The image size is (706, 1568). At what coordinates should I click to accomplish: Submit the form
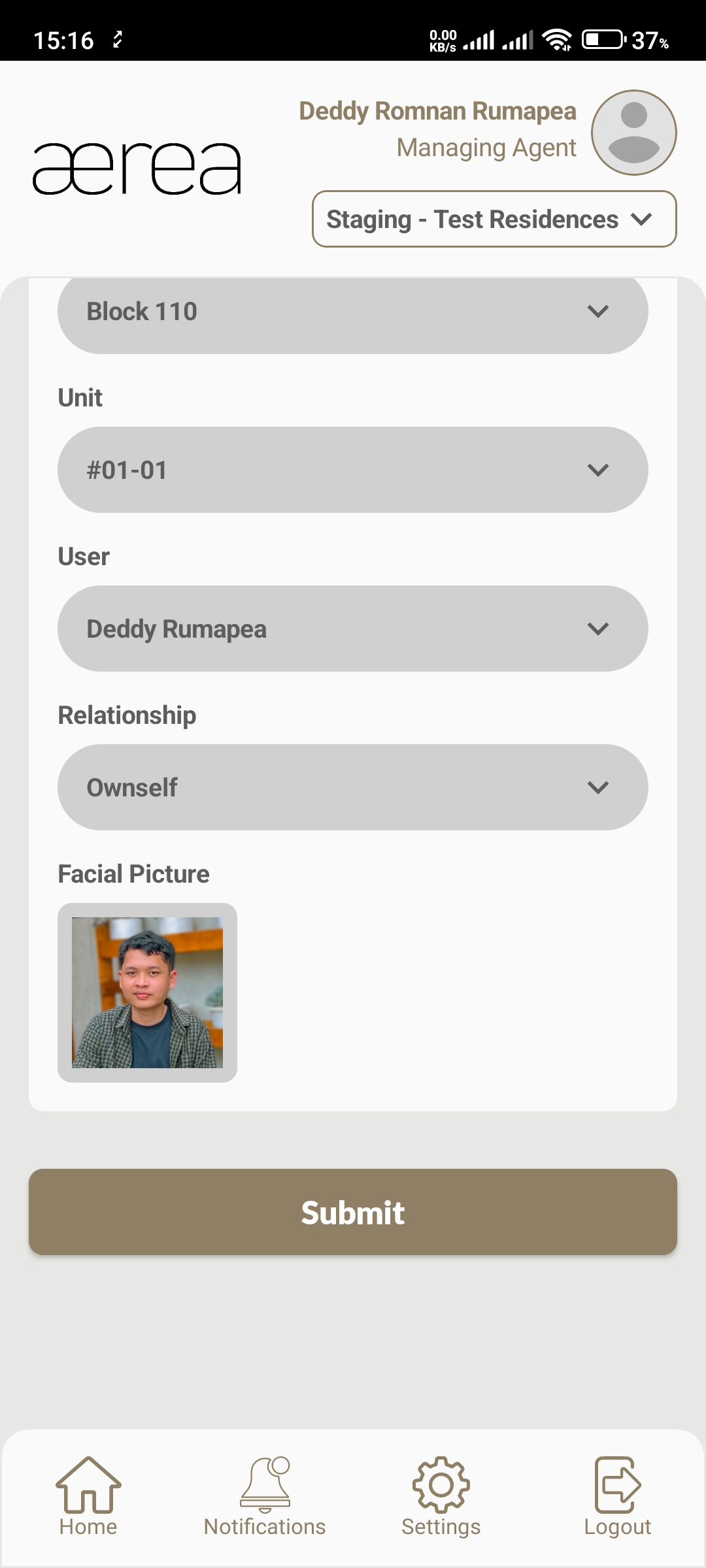(353, 1212)
